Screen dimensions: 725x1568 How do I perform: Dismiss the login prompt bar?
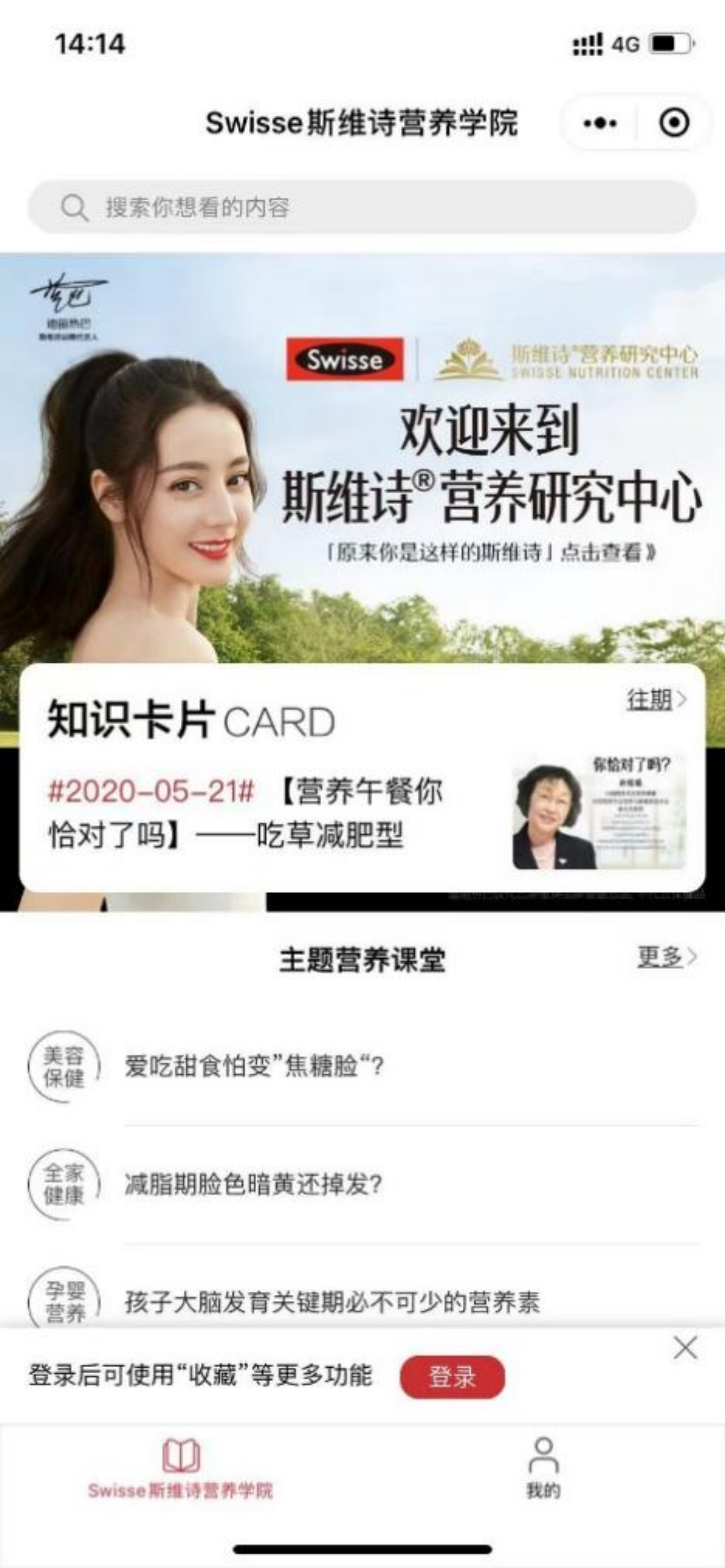pos(685,1348)
